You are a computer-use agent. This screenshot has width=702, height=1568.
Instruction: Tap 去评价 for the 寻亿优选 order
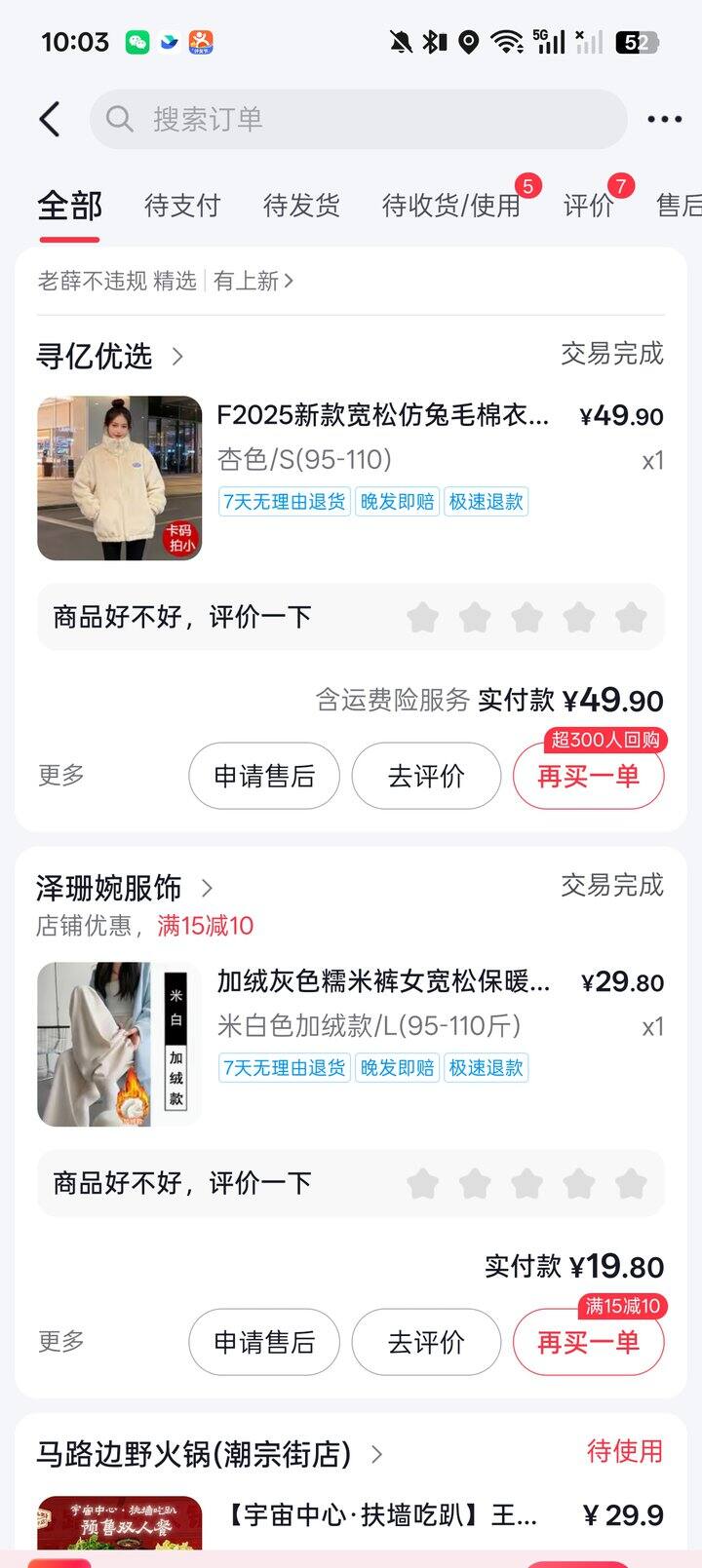426,777
